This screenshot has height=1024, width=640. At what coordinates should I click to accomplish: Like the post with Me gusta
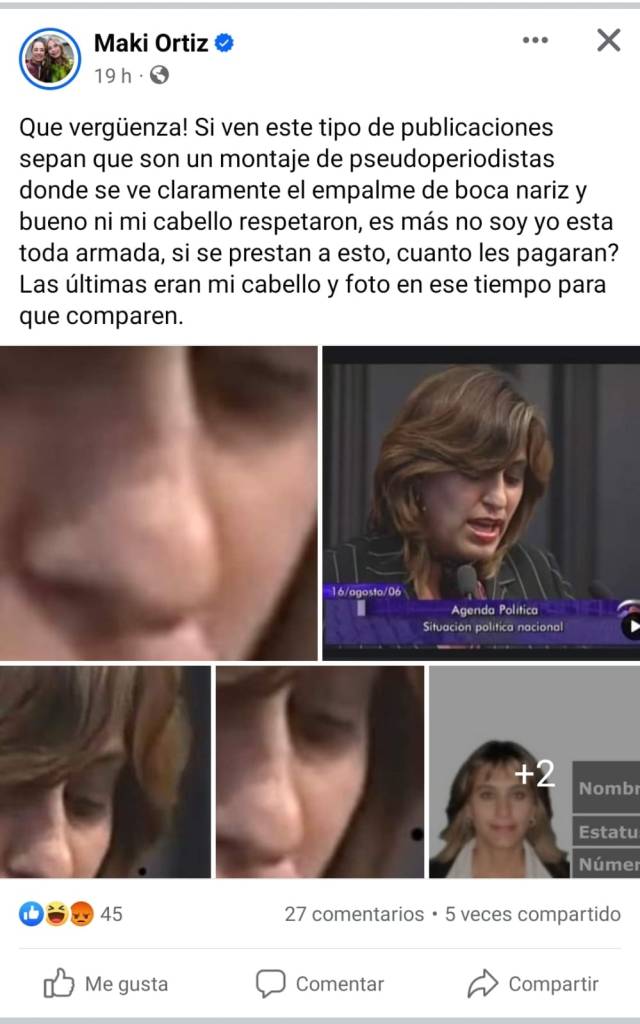[x=106, y=984]
